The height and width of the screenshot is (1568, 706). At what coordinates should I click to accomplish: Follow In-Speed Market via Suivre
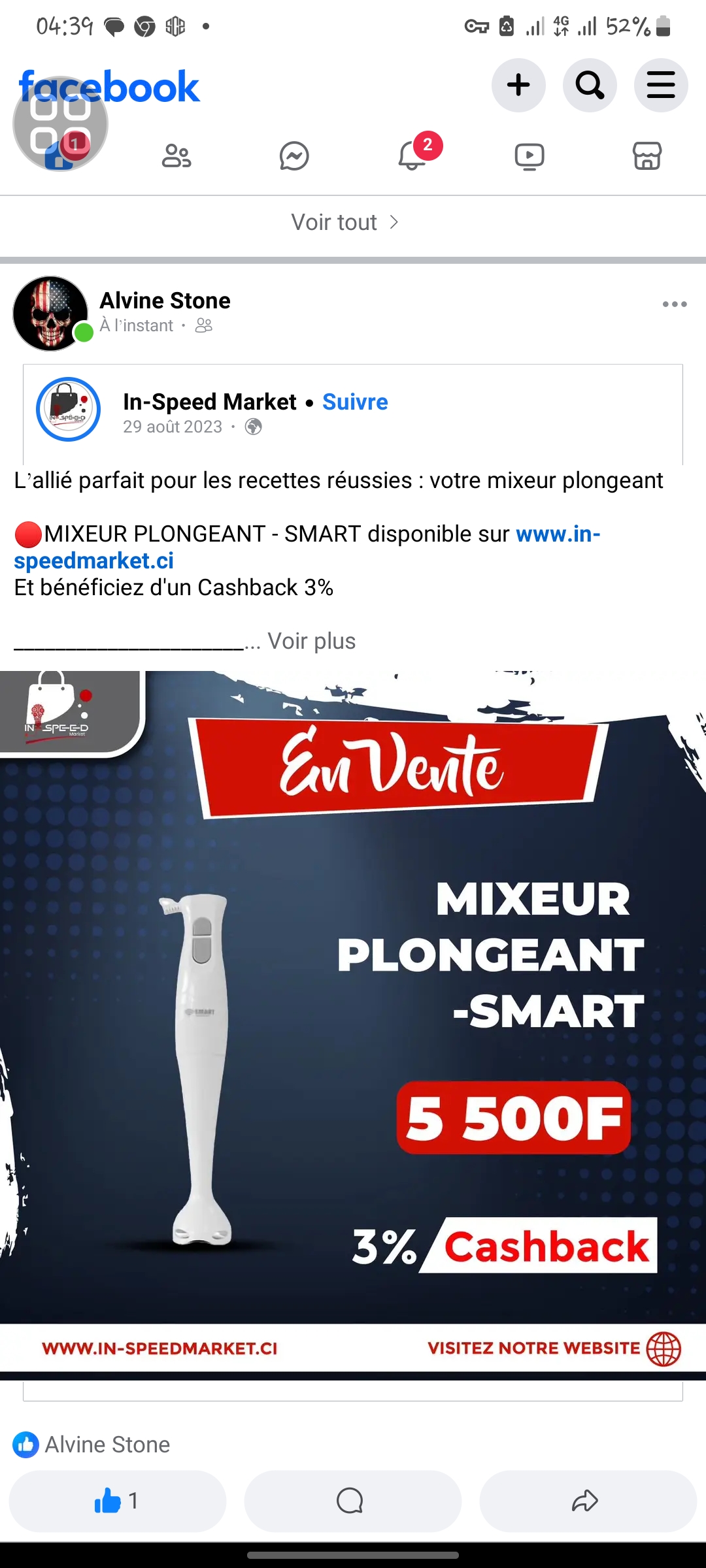click(355, 402)
